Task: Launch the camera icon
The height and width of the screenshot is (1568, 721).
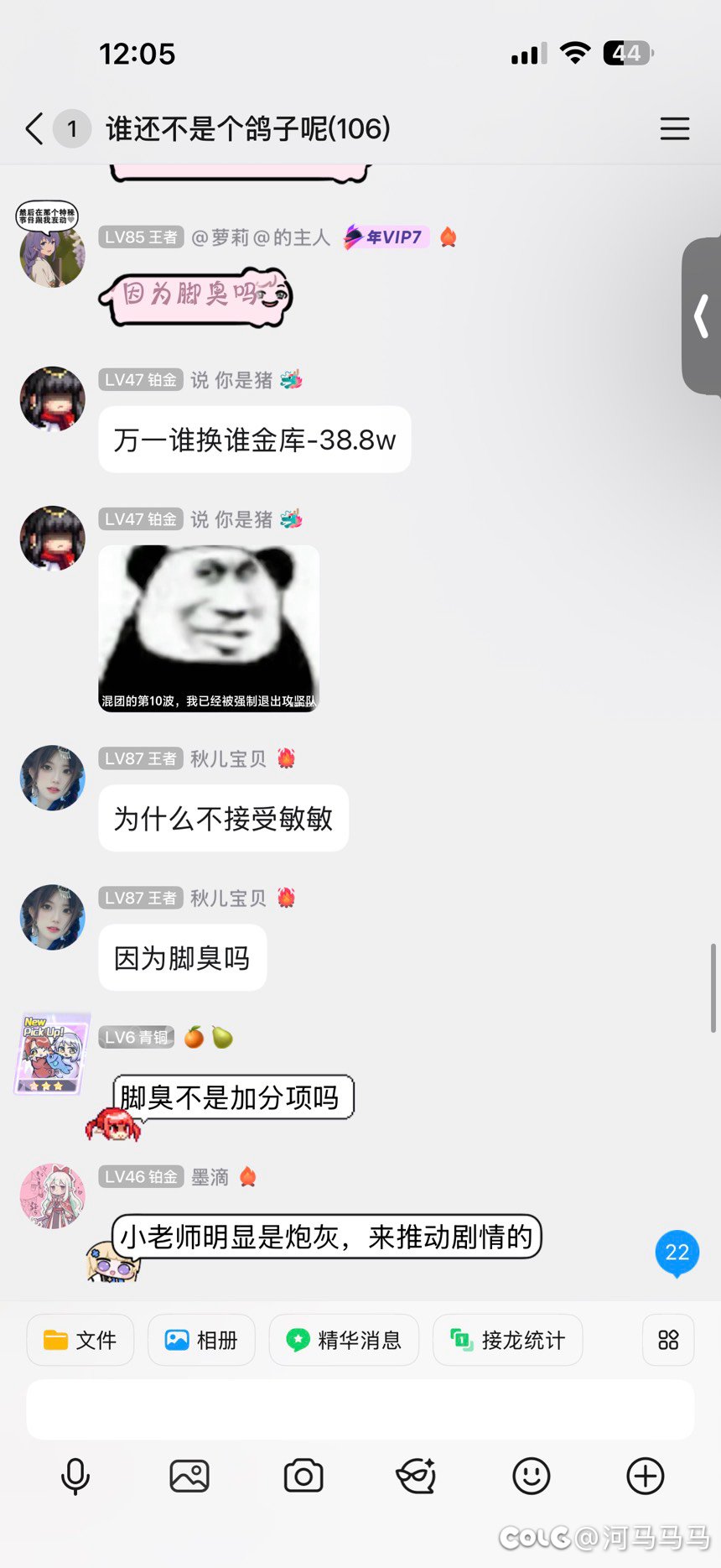Action: coord(303,1477)
